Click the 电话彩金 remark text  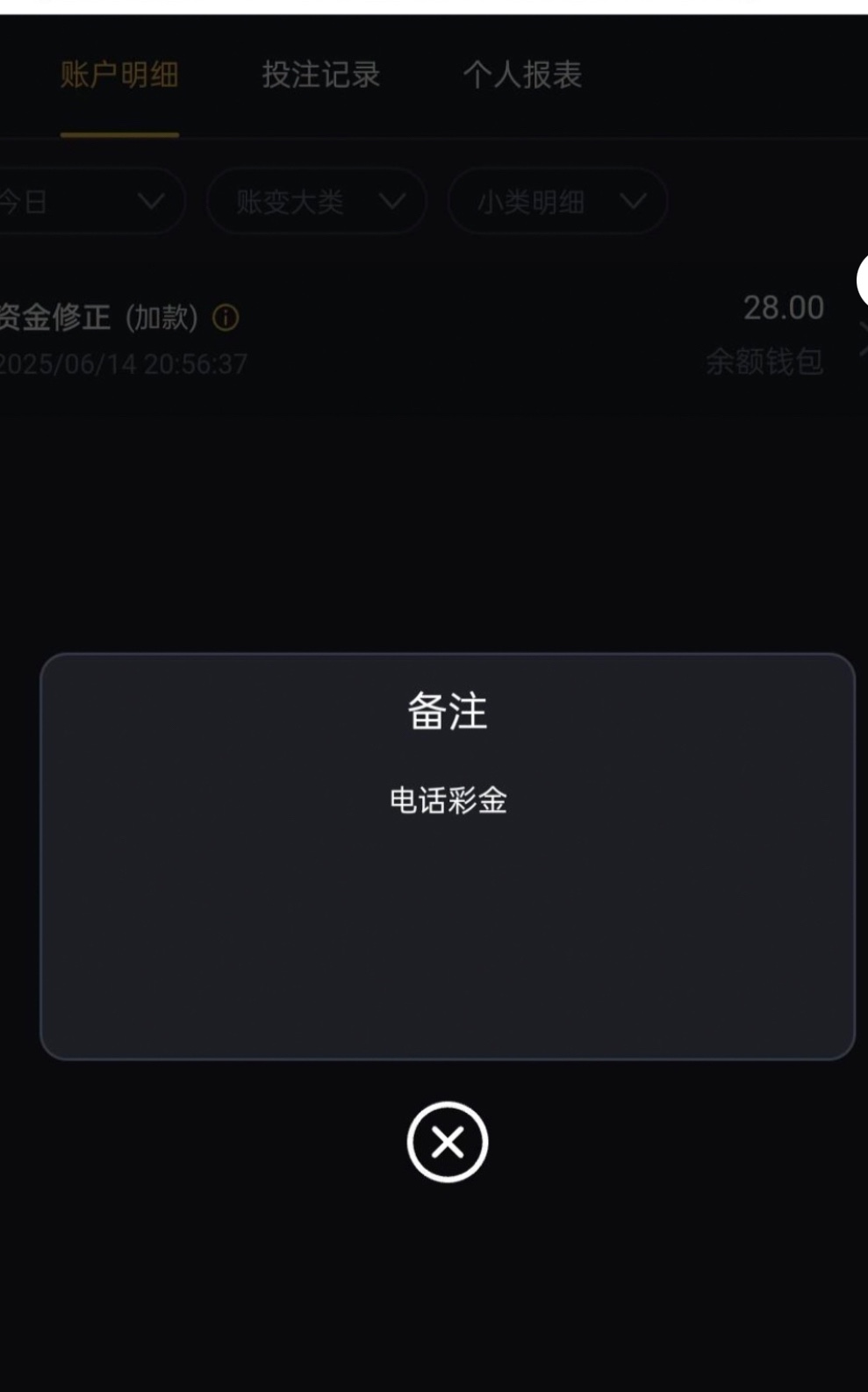coord(448,800)
